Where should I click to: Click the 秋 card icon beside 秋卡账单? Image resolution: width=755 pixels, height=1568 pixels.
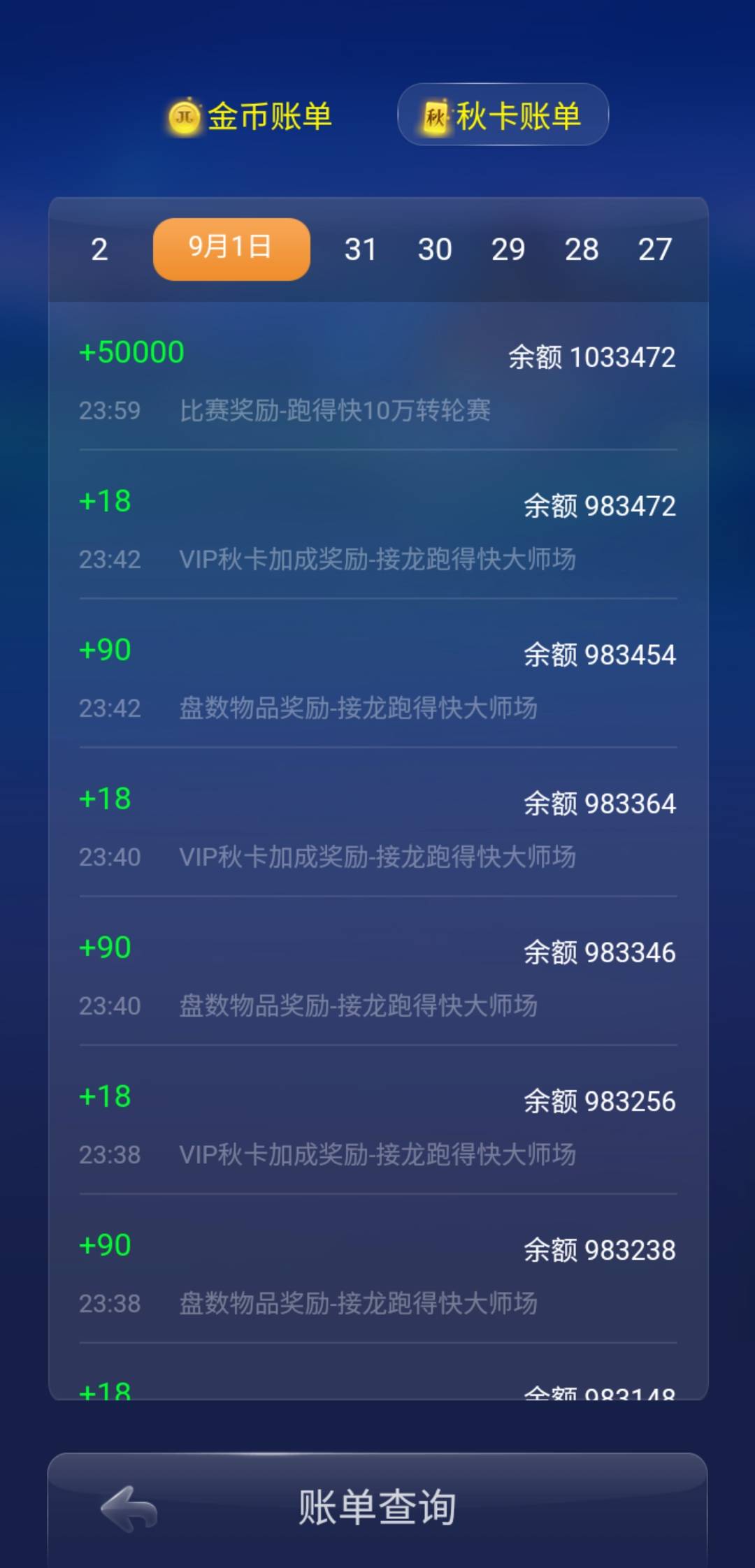click(436, 117)
